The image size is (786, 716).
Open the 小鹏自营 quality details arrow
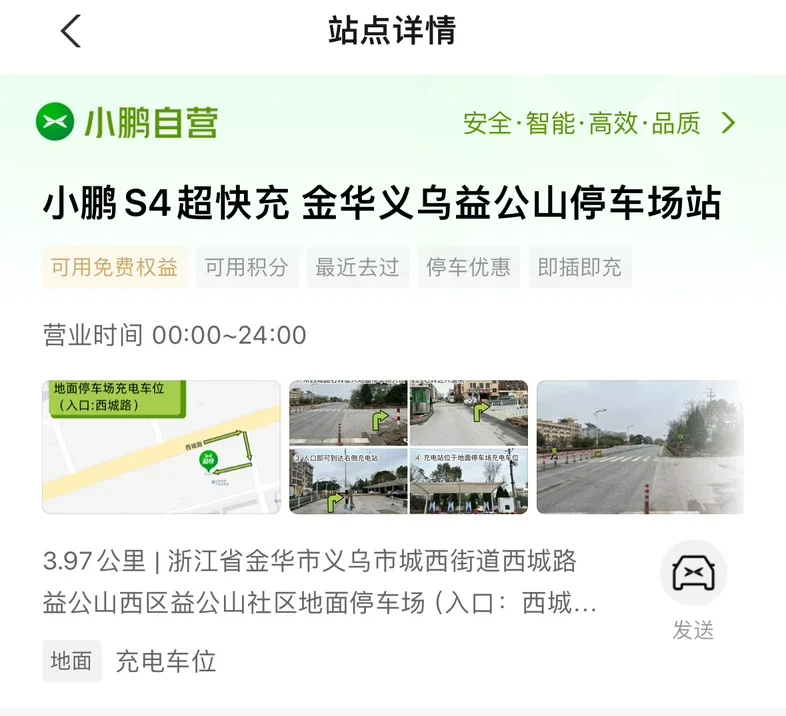coord(728,123)
